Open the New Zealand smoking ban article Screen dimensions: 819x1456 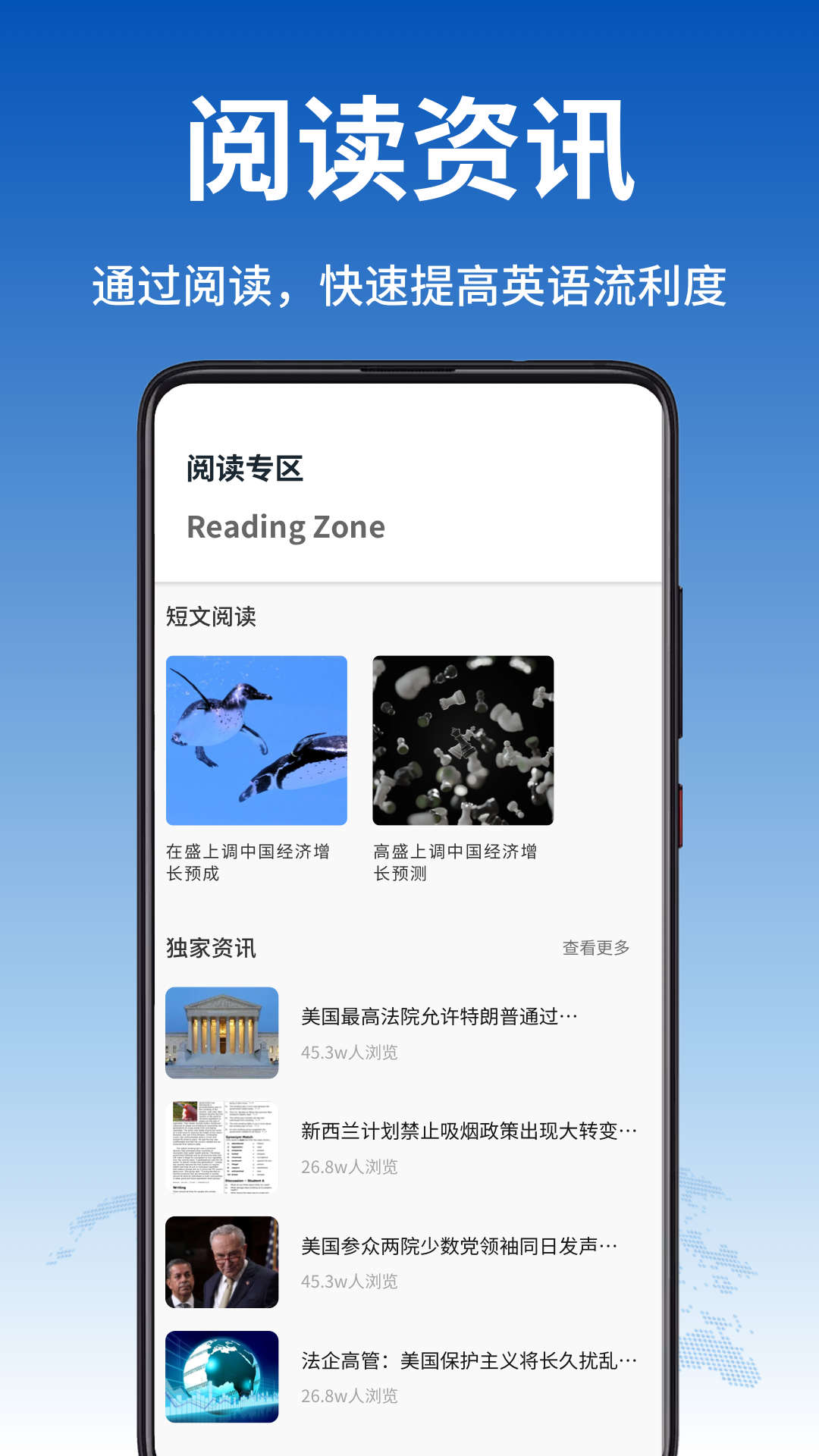click(466, 1130)
